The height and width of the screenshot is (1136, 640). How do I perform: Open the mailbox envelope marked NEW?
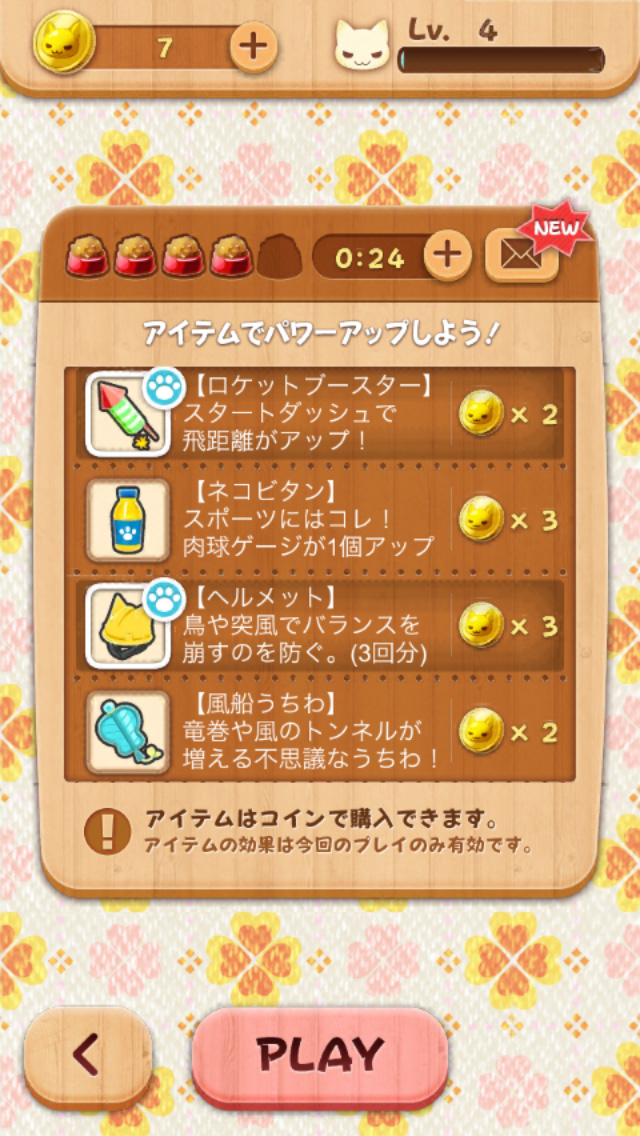(x=521, y=256)
